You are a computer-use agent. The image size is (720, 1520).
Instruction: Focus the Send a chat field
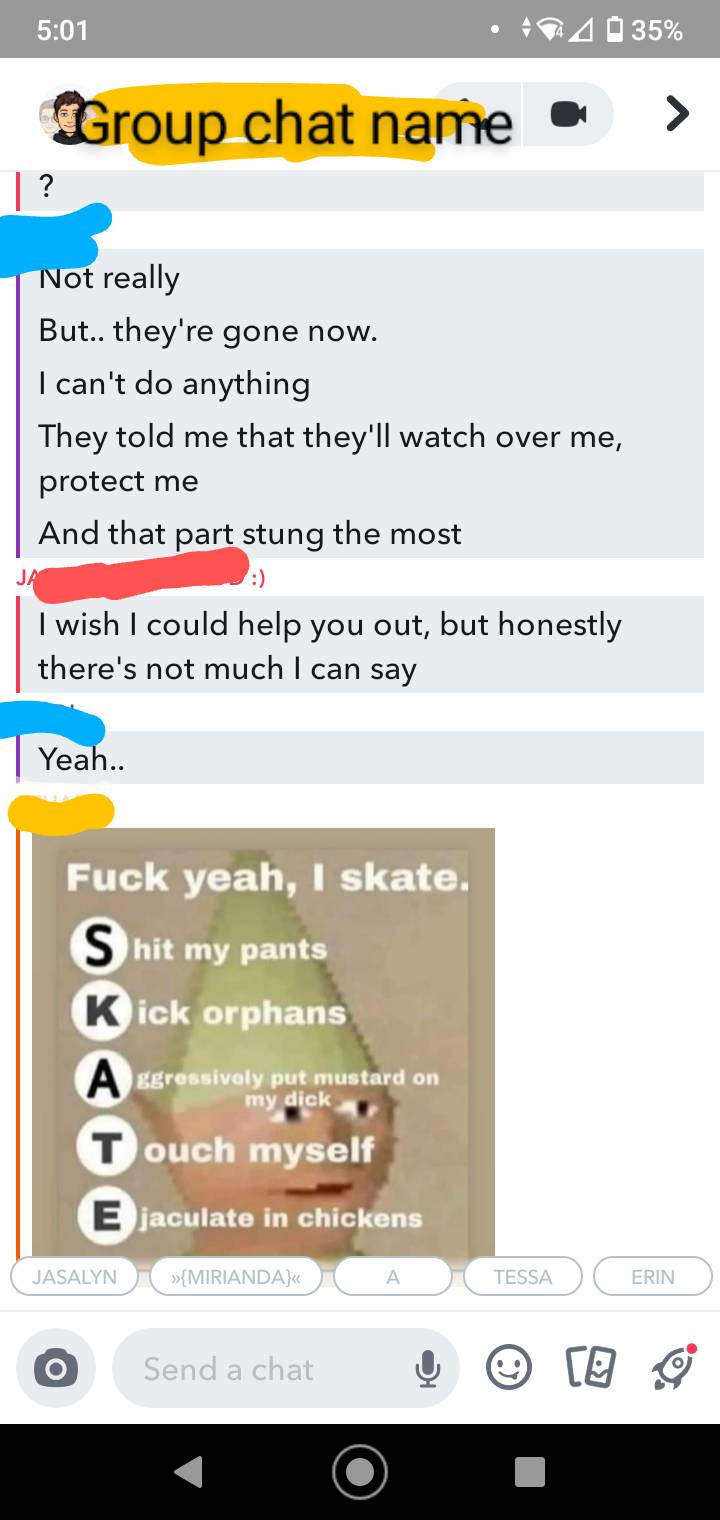(260, 1368)
